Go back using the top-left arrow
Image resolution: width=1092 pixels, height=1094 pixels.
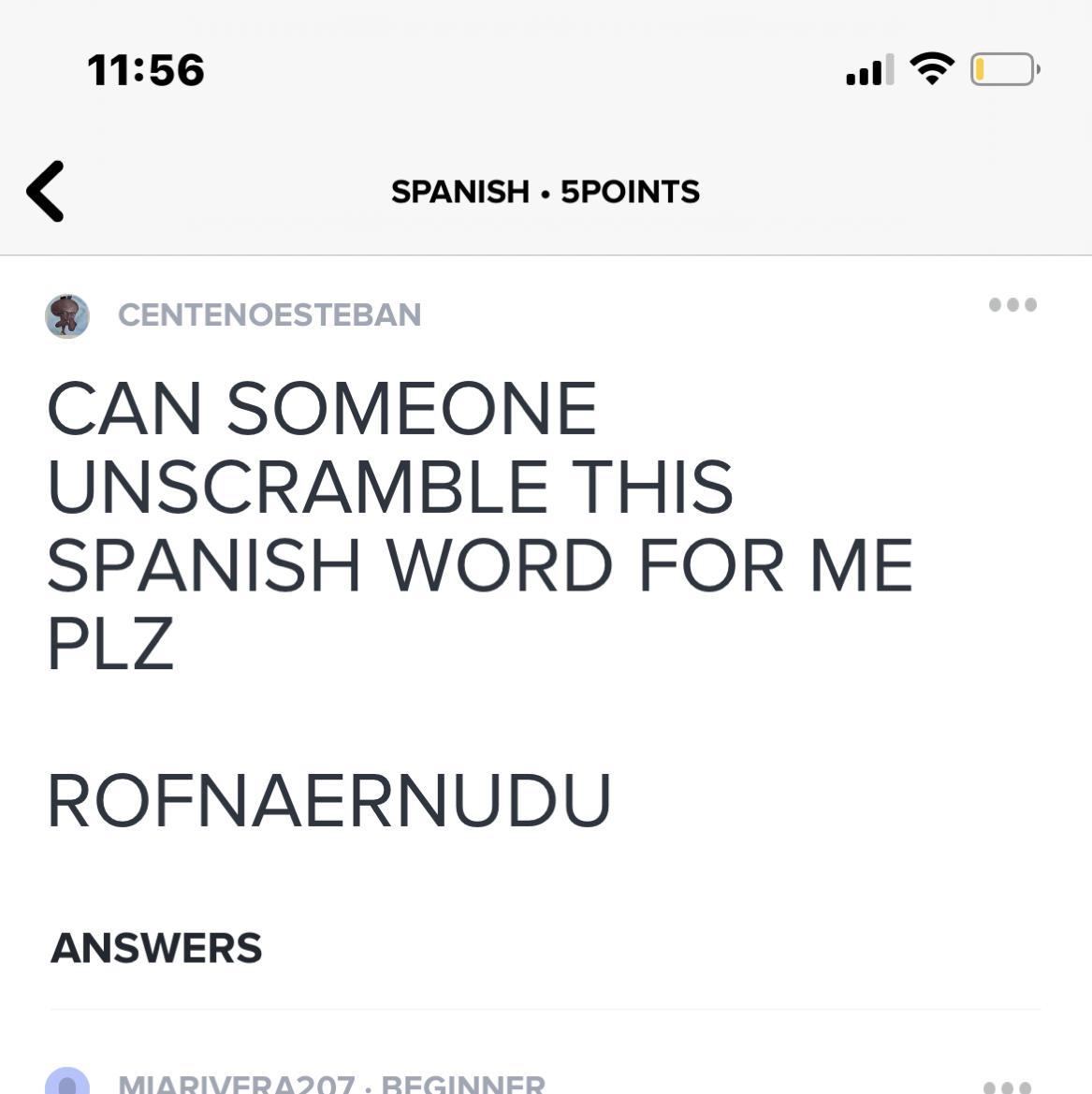pos(45,192)
